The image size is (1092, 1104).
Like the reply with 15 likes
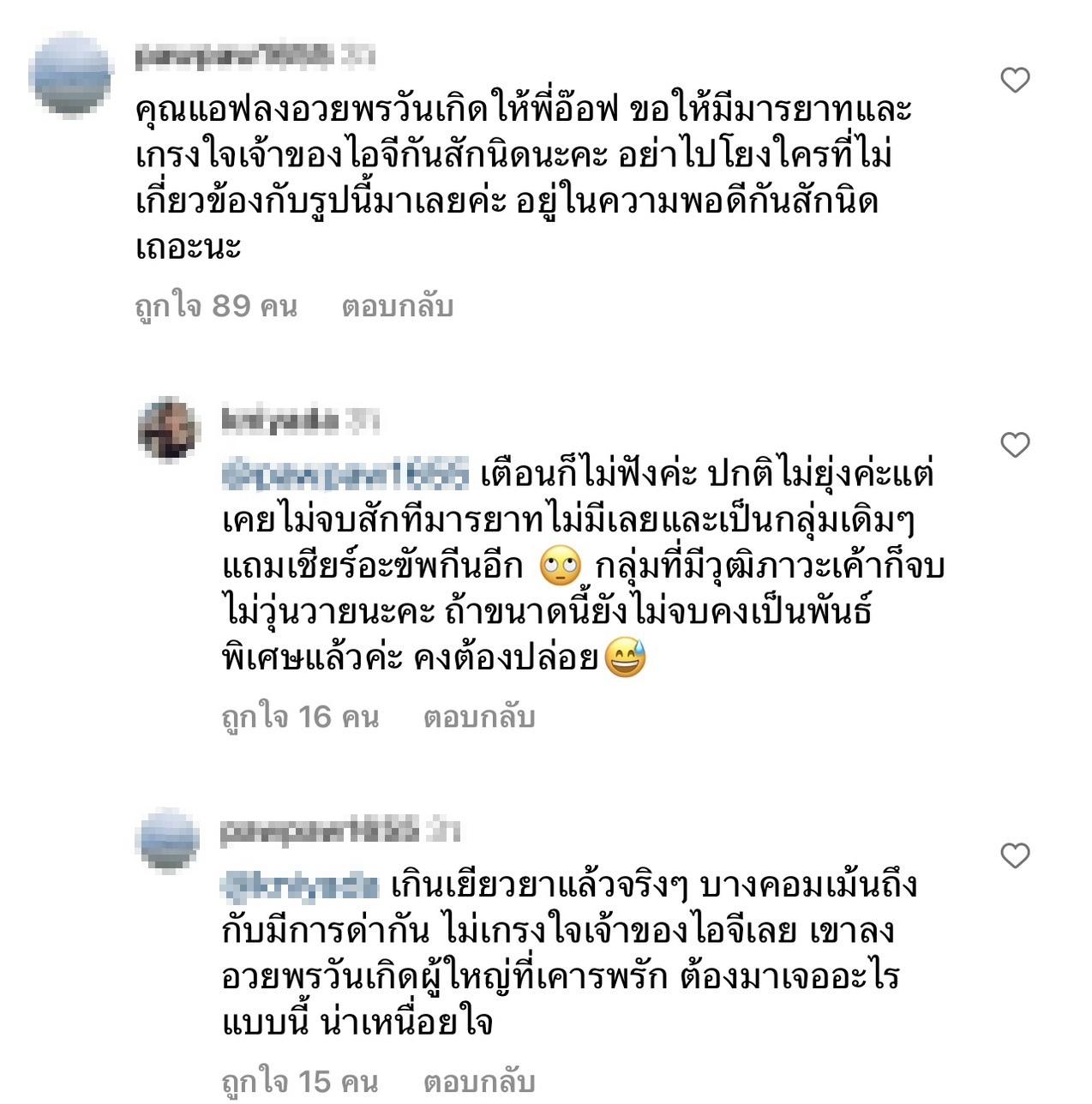coord(1015,855)
